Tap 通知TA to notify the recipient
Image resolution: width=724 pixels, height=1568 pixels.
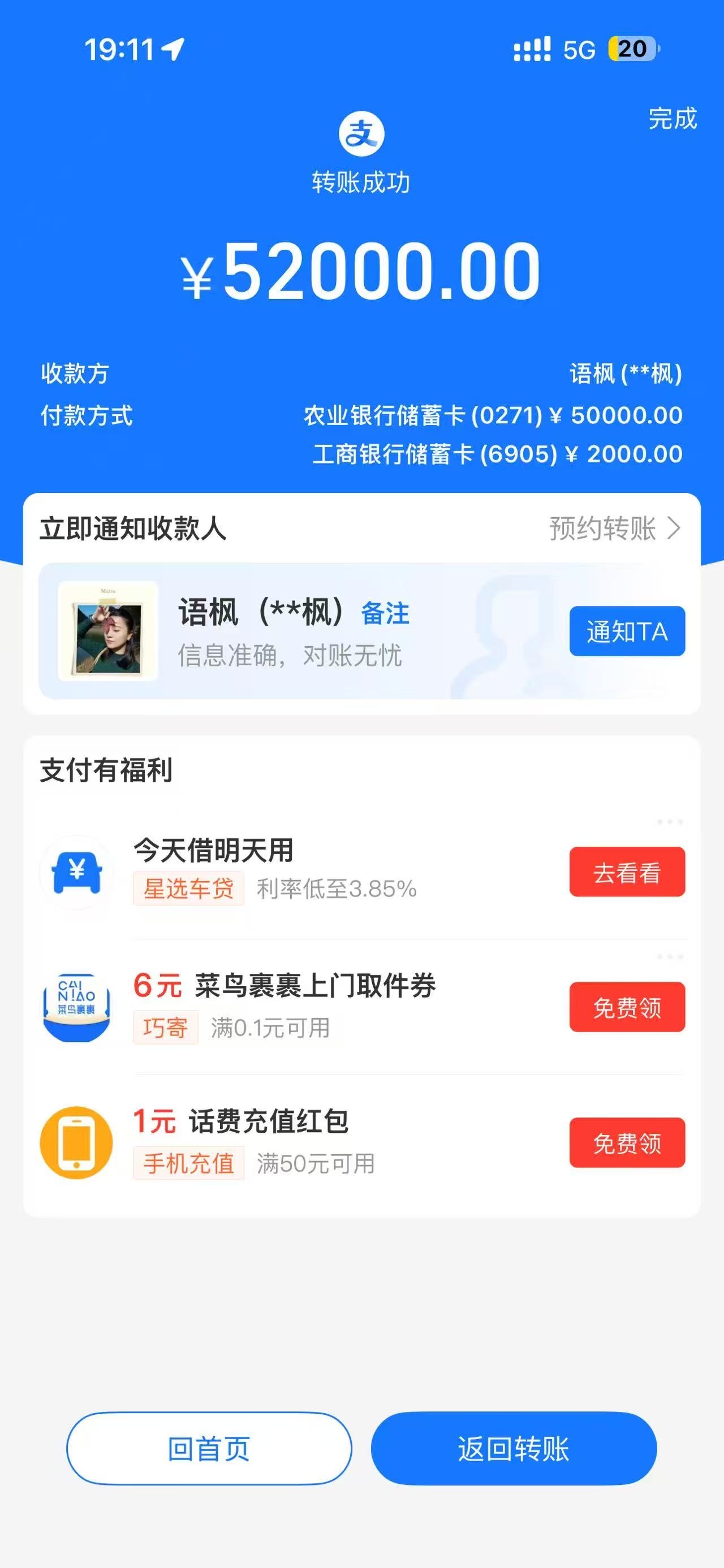tap(627, 631)
